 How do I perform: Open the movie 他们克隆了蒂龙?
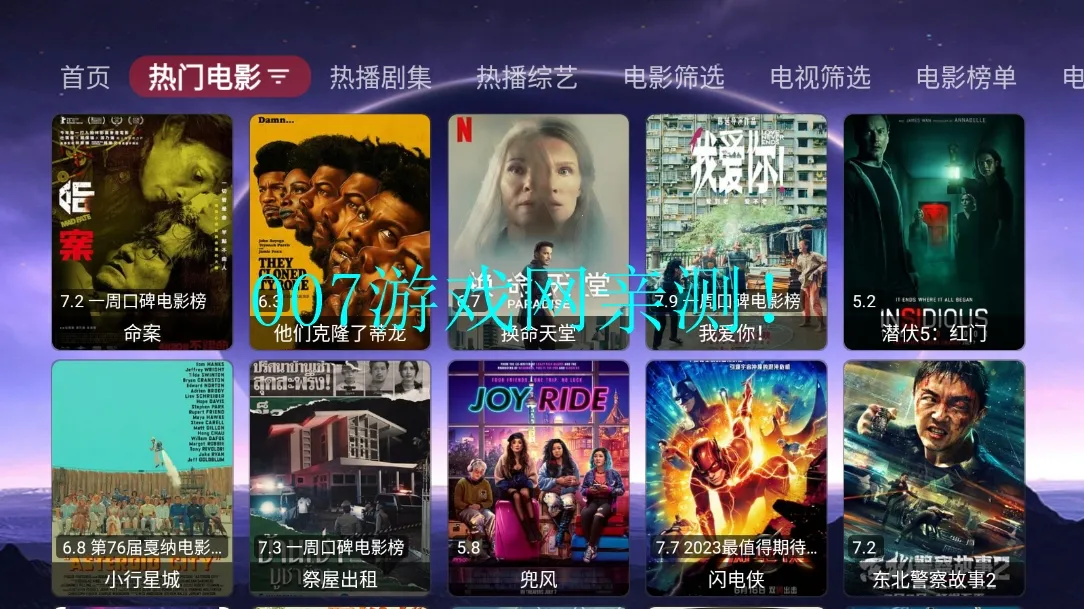click(340, 232)
